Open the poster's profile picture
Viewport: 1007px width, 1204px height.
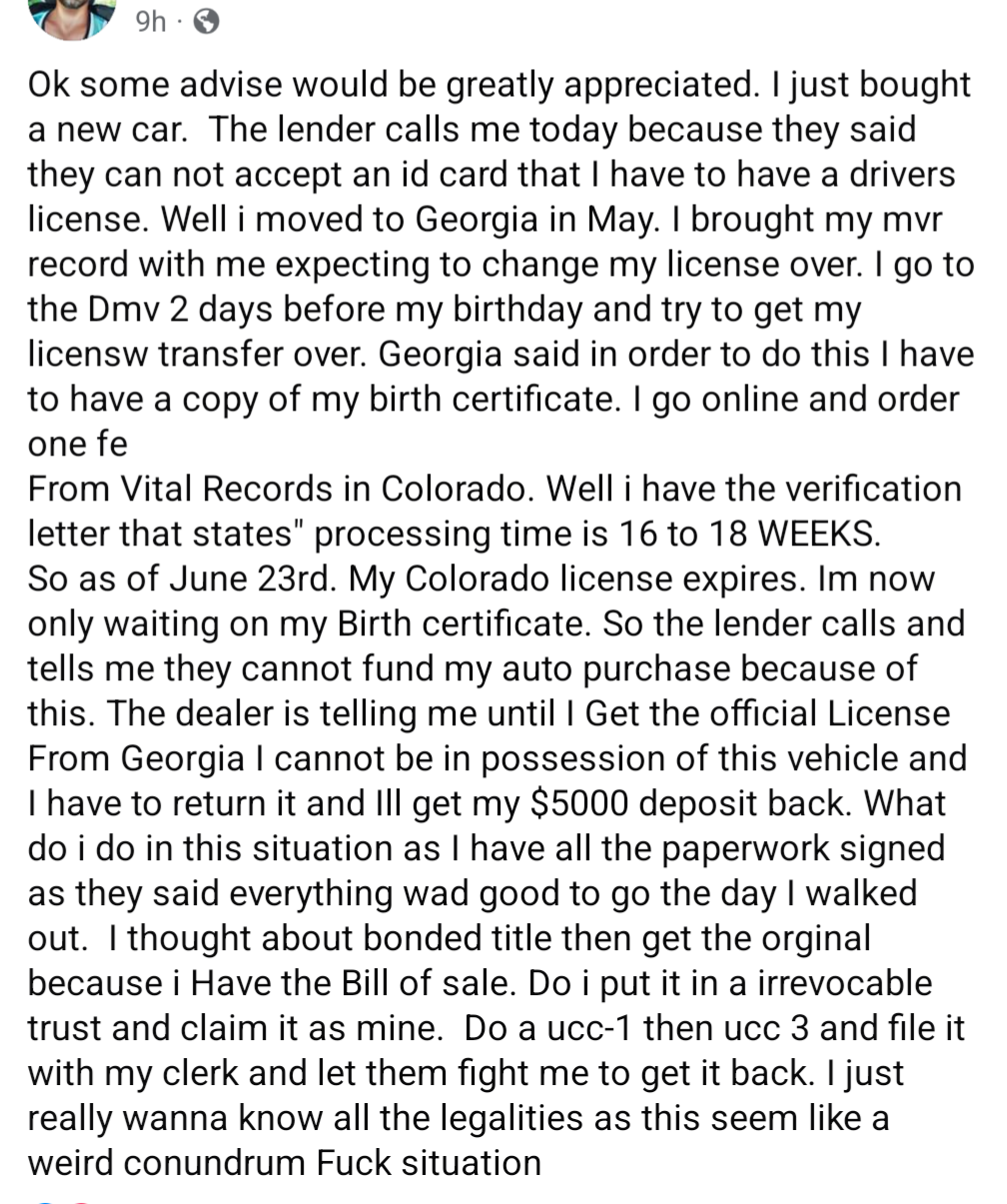click(73, 14)
